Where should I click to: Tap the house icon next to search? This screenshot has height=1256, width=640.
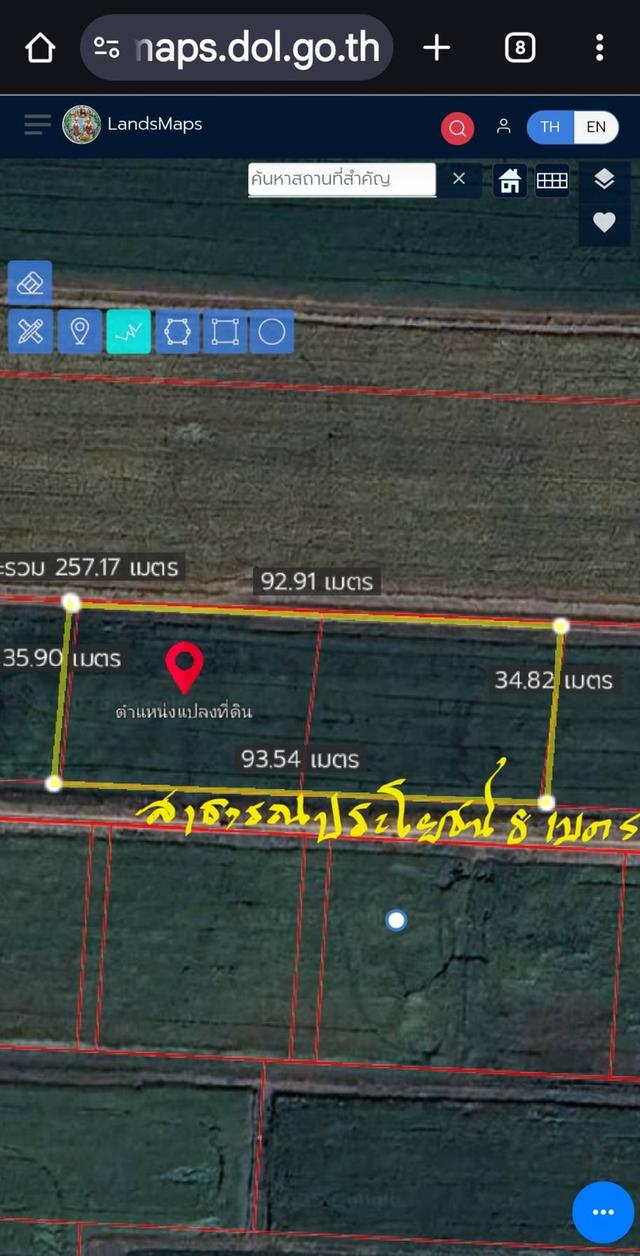(x=510, y=181)
